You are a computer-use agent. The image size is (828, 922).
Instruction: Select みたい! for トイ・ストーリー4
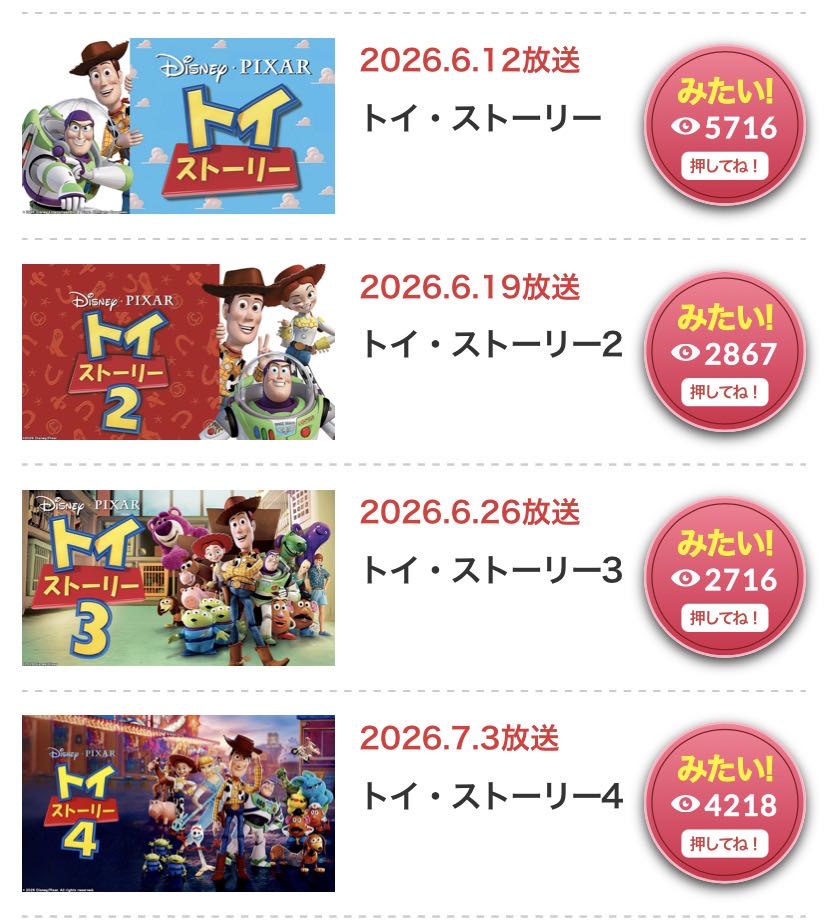click(725, 803)
